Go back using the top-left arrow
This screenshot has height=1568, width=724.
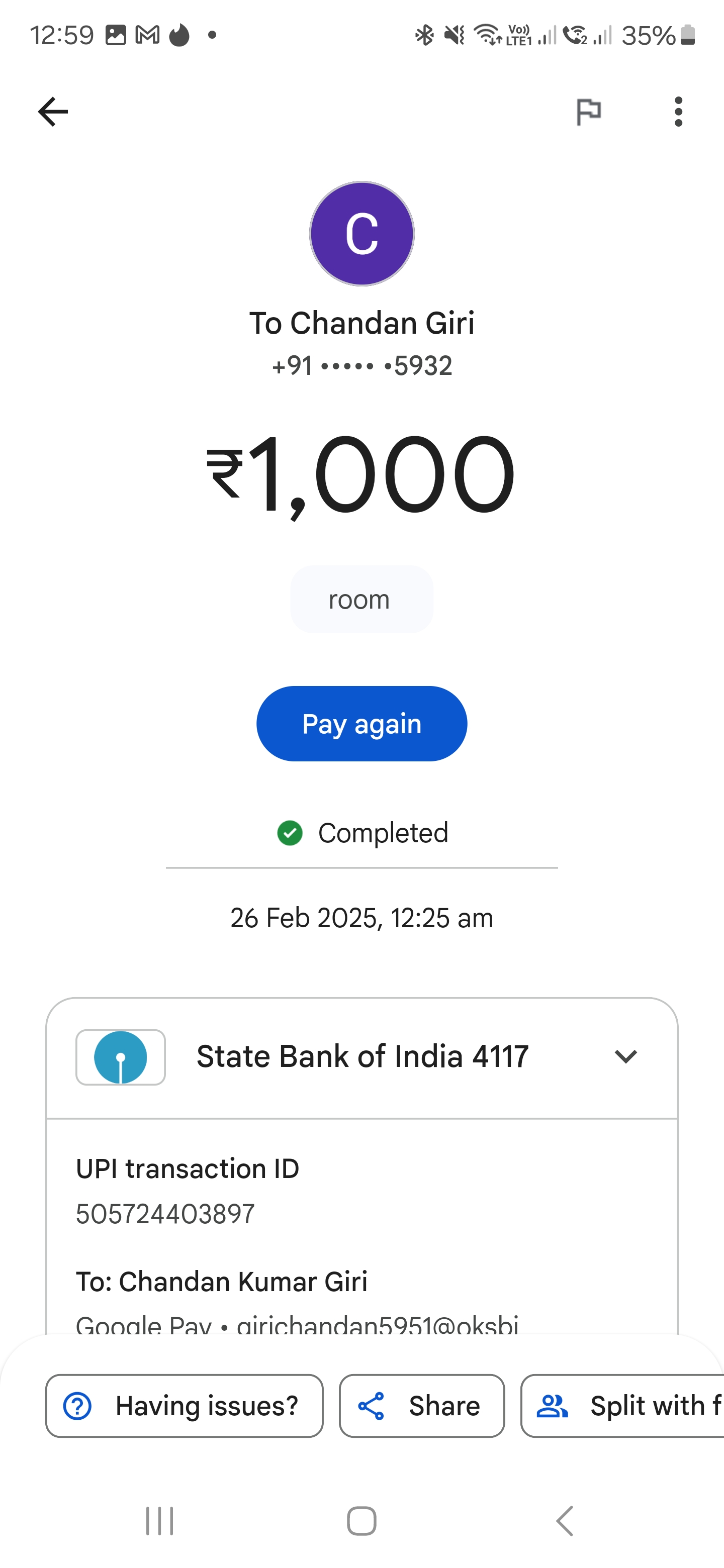53,112
